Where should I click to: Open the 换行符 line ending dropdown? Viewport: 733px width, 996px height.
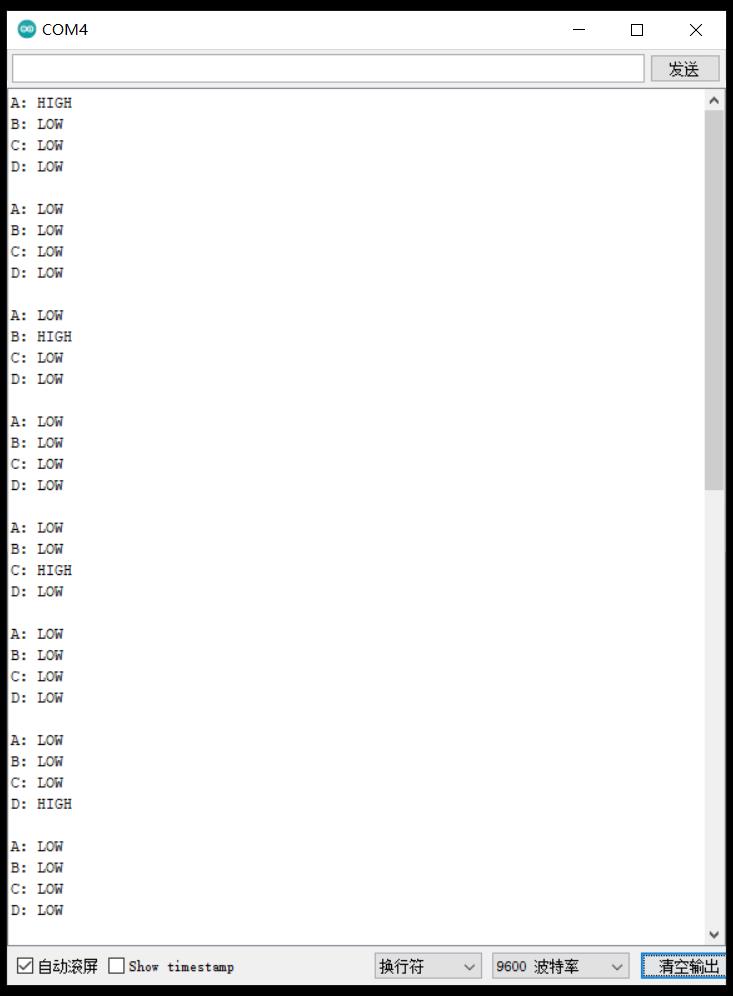428,966
